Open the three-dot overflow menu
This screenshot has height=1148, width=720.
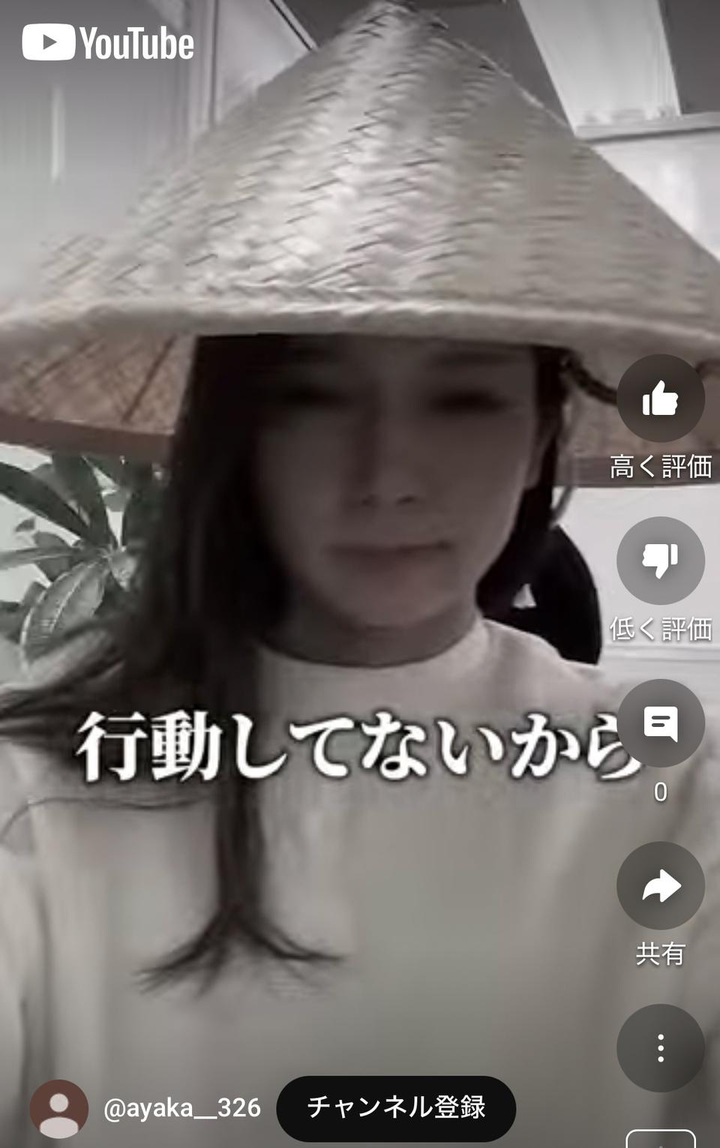(x=660, y=1047)
